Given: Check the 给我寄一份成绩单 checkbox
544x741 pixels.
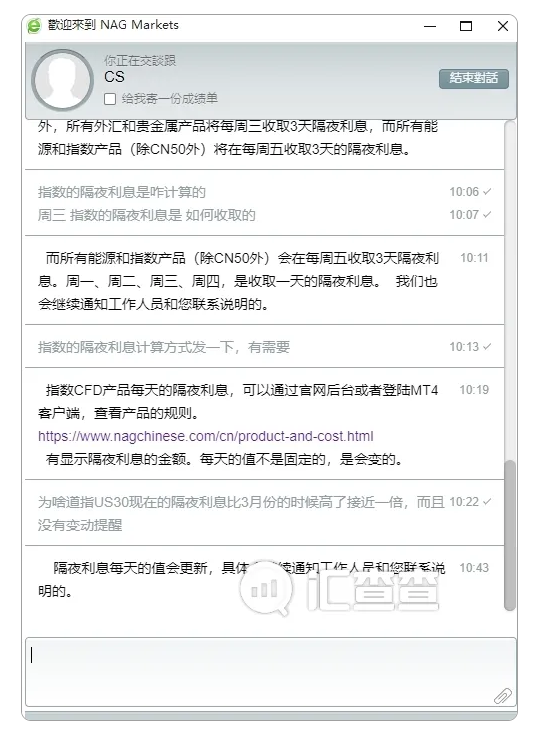Looking at the screenshot, I should click(x=110, y=99).
